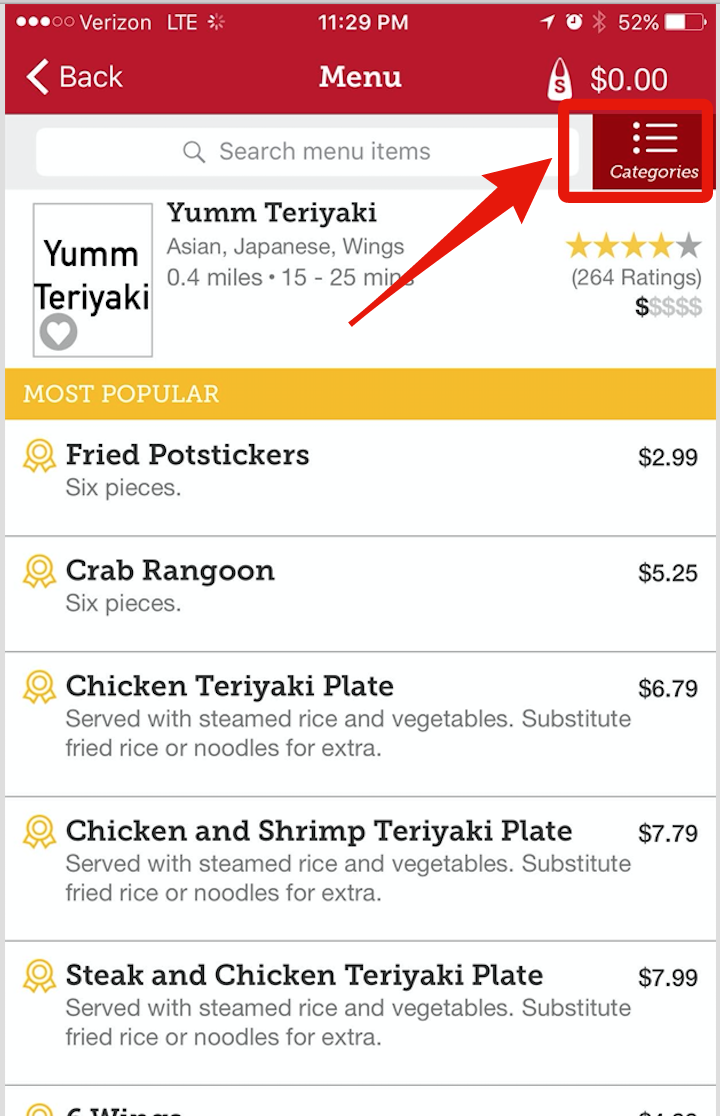
Task: Open the Categories list
Action: 653,151
